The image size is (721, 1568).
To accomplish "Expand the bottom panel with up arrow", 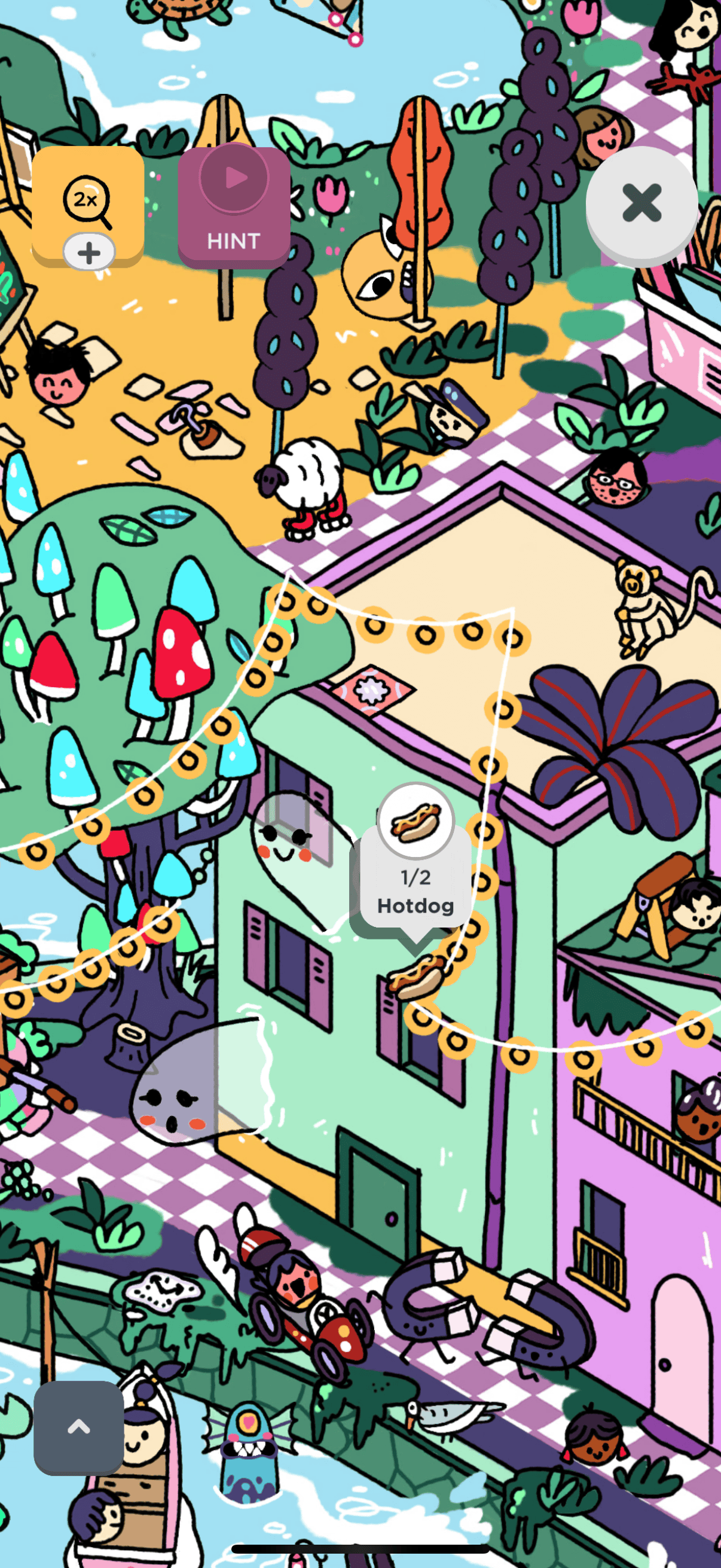I will click(78, 1427).
